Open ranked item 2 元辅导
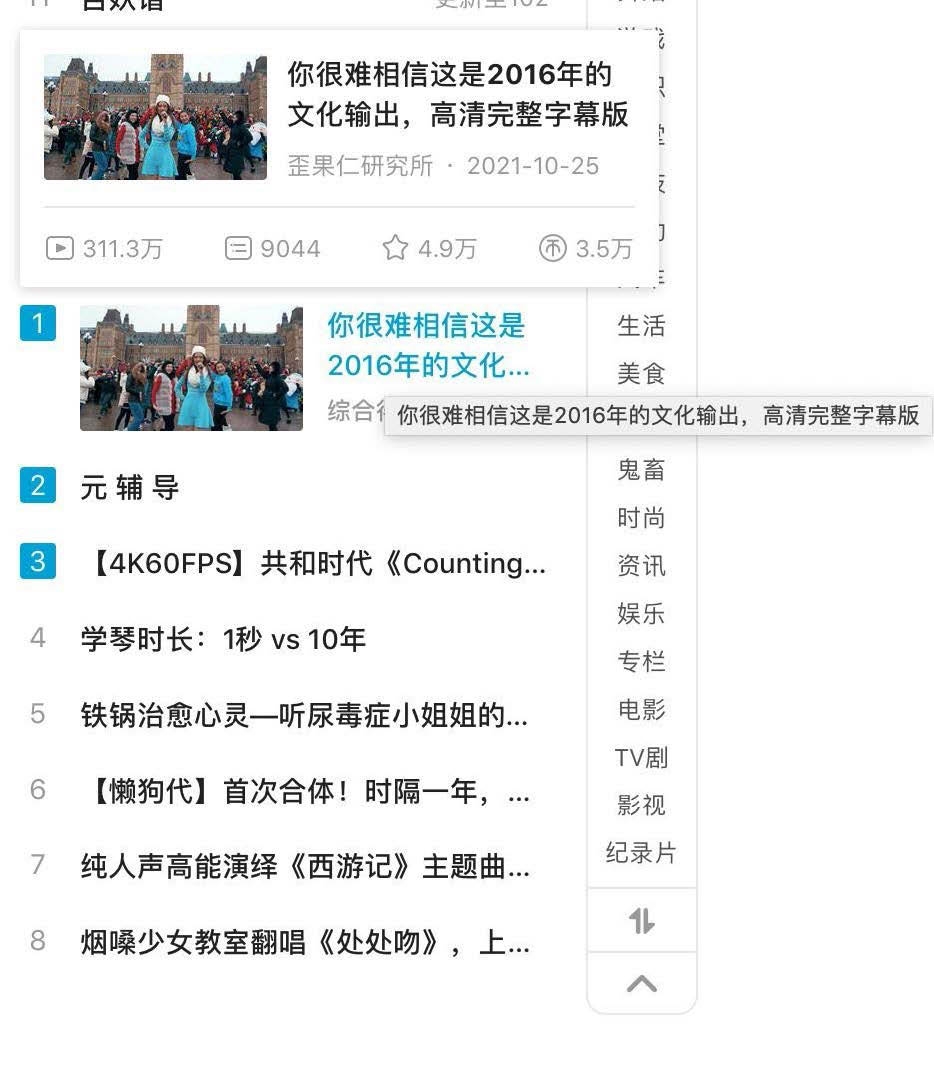The width and height of the screenshot is (934, 1070). pos(130,488)
